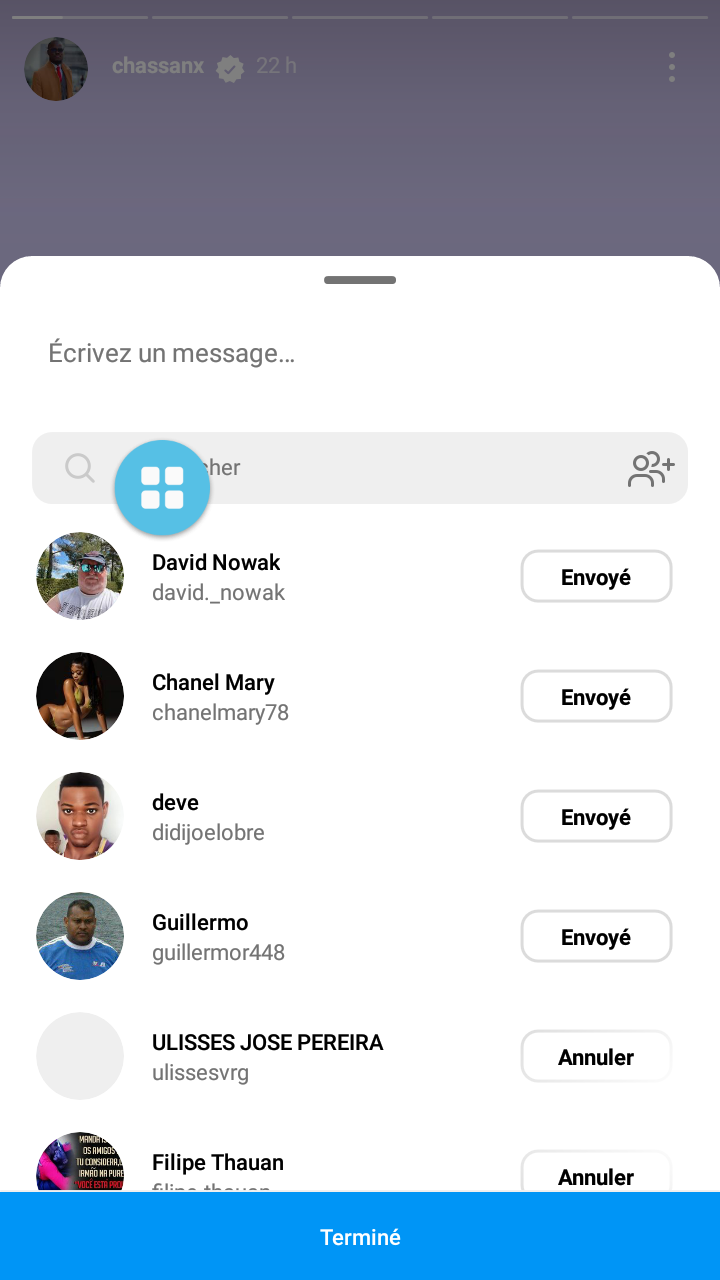Open chassanx's profile picture

pyautogui.click(x=56, y=69)
